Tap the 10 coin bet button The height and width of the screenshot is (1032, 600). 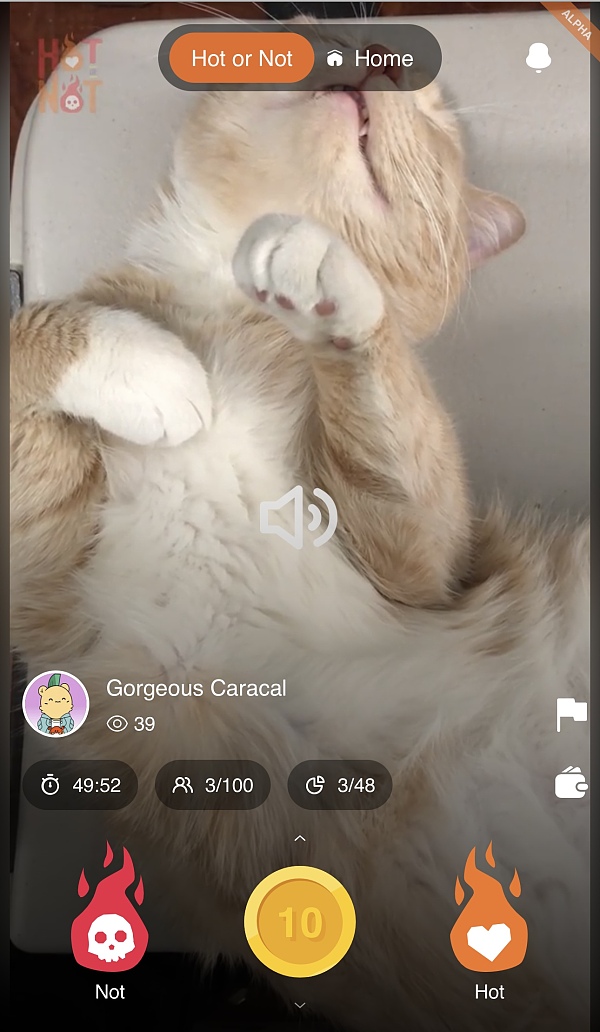click(300, 921)
